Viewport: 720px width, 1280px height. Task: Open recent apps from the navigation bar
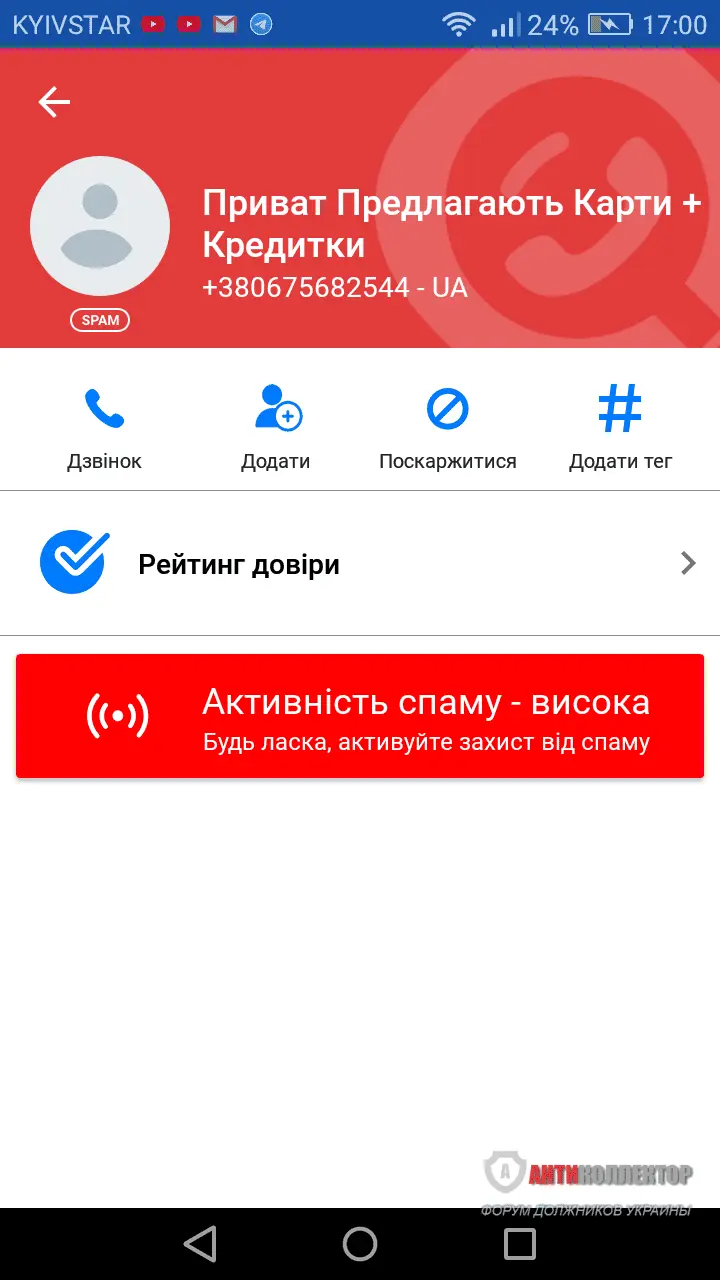(x=520, y=1244)
